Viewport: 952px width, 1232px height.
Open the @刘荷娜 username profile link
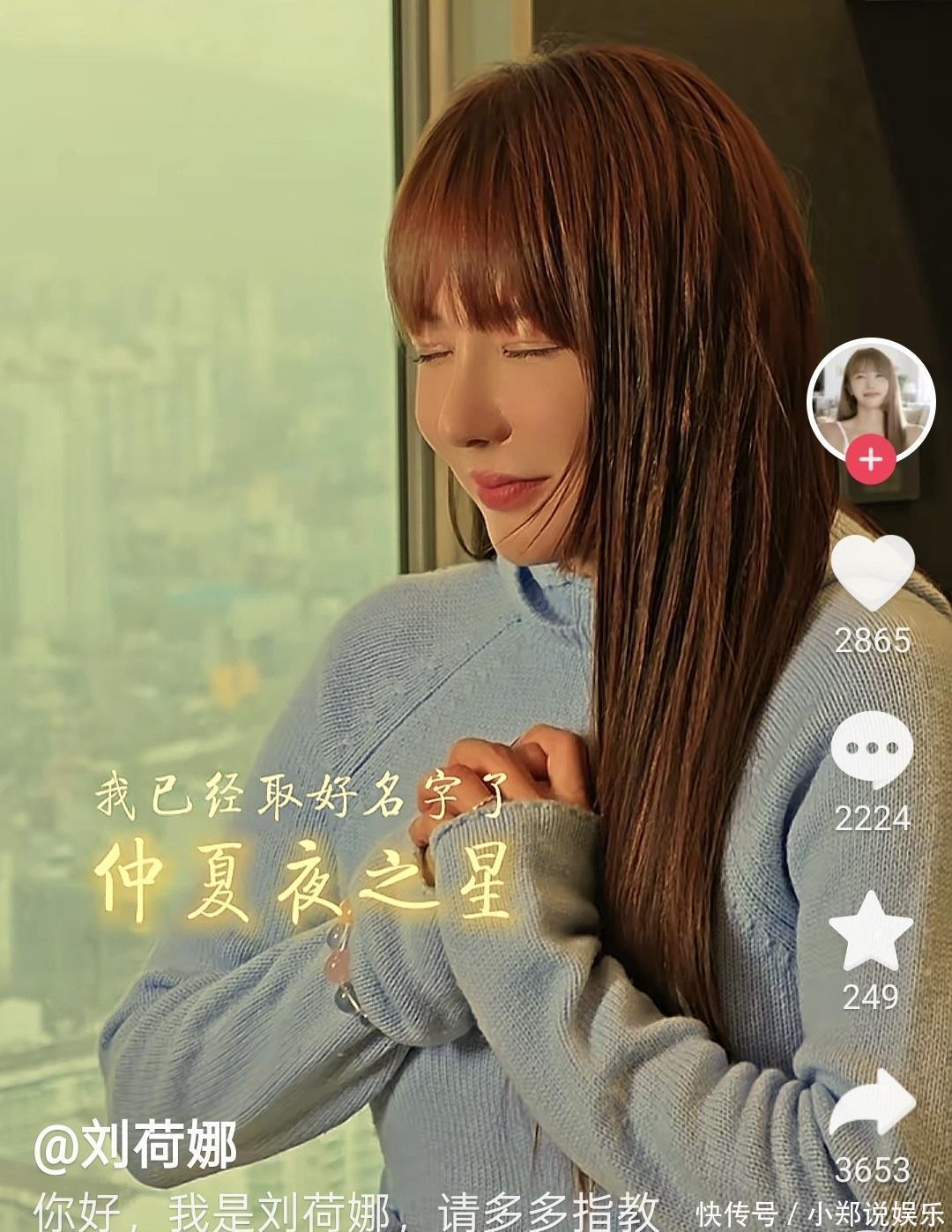[135, 1147]
